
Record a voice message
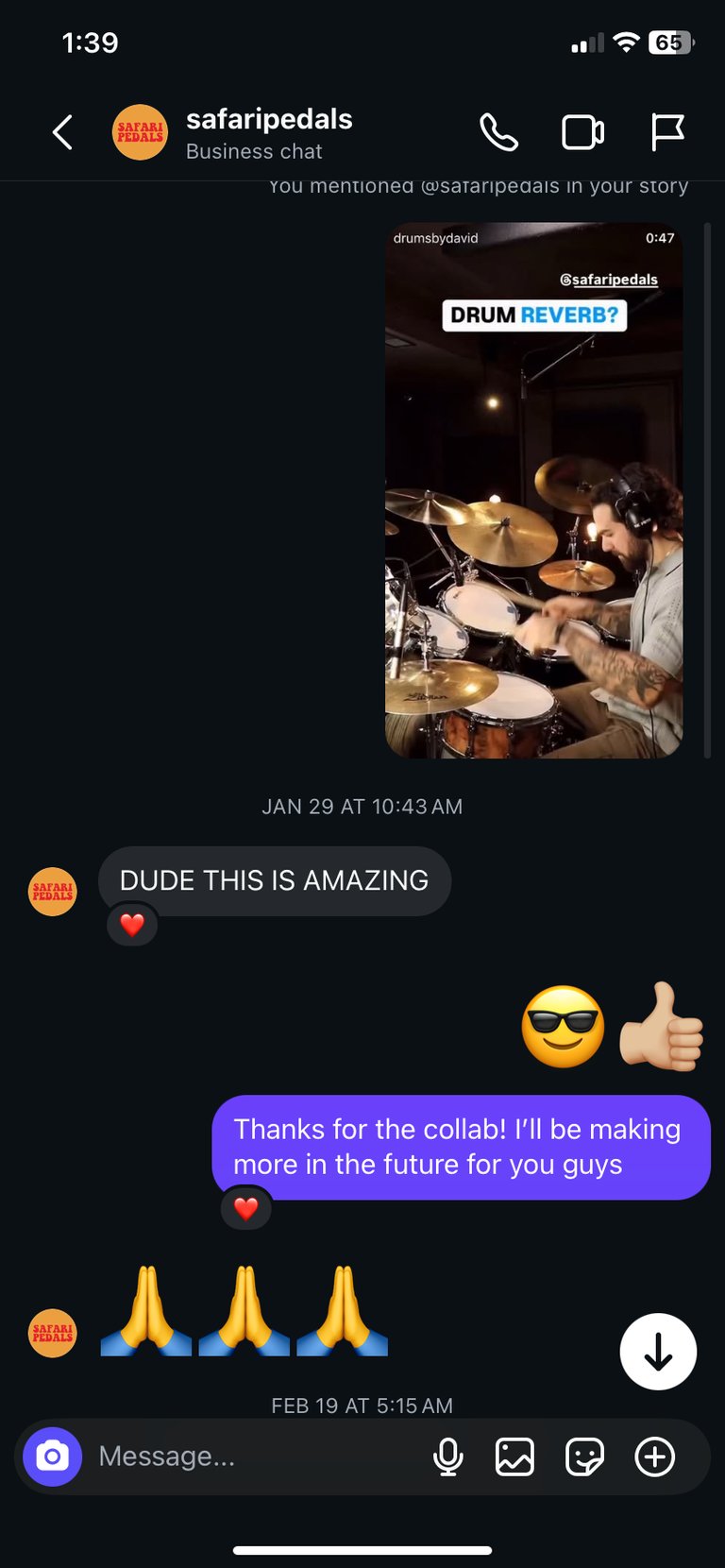448,1457
